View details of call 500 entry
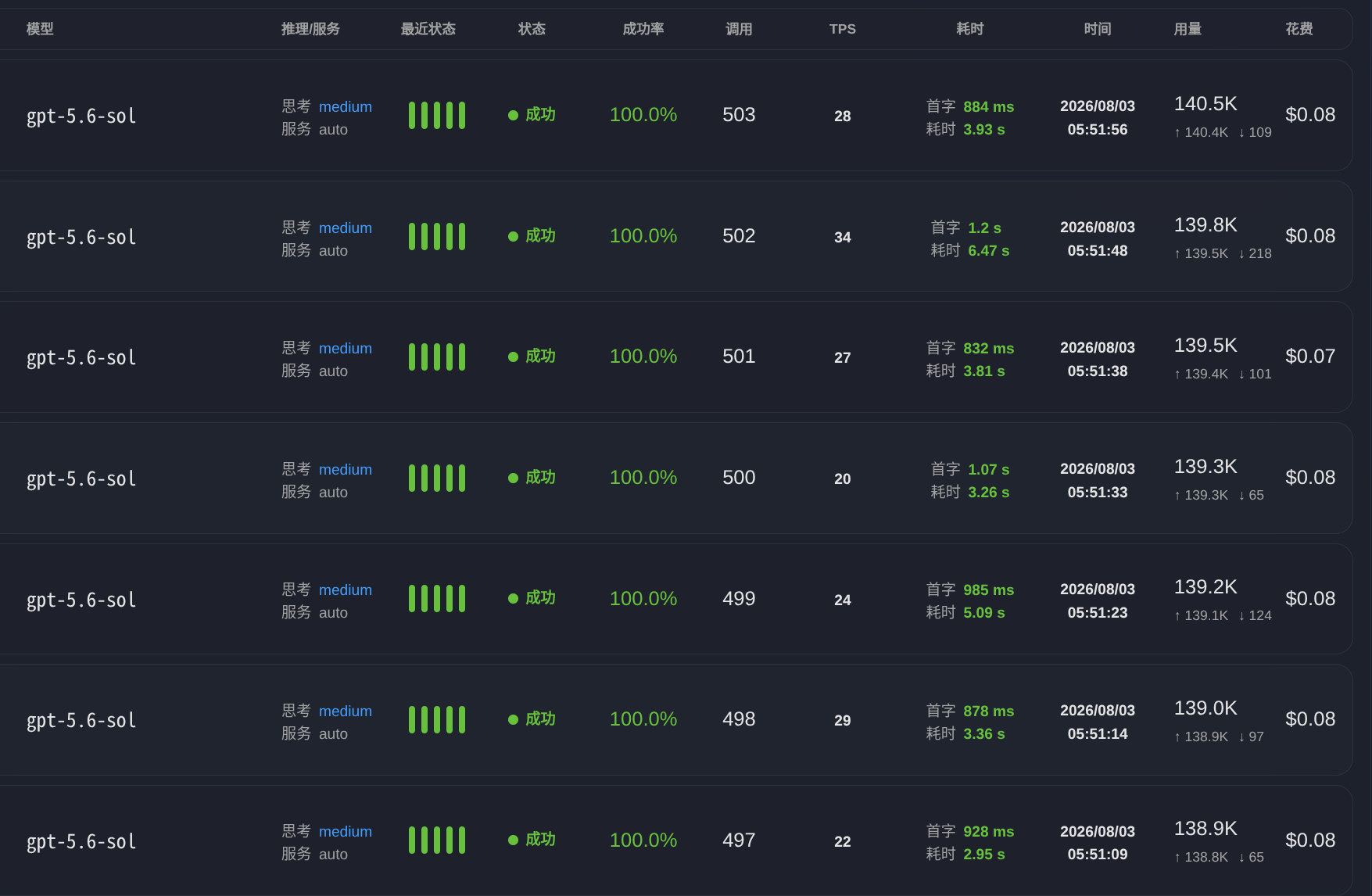The width and height of the screenshot is (1372, 896). coord(676,478)
